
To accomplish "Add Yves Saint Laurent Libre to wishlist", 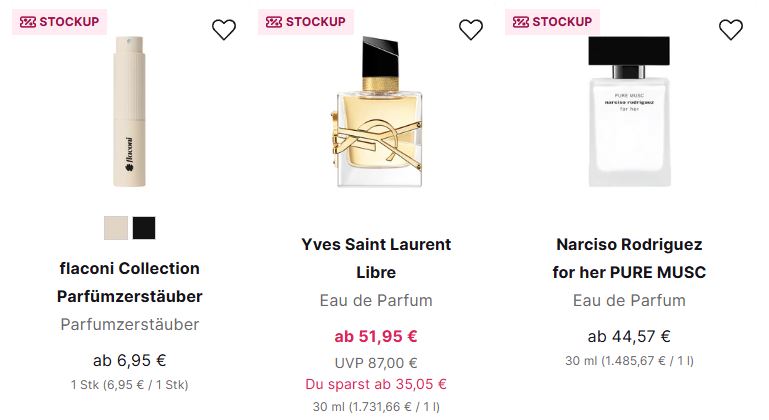I will point(471,30).
